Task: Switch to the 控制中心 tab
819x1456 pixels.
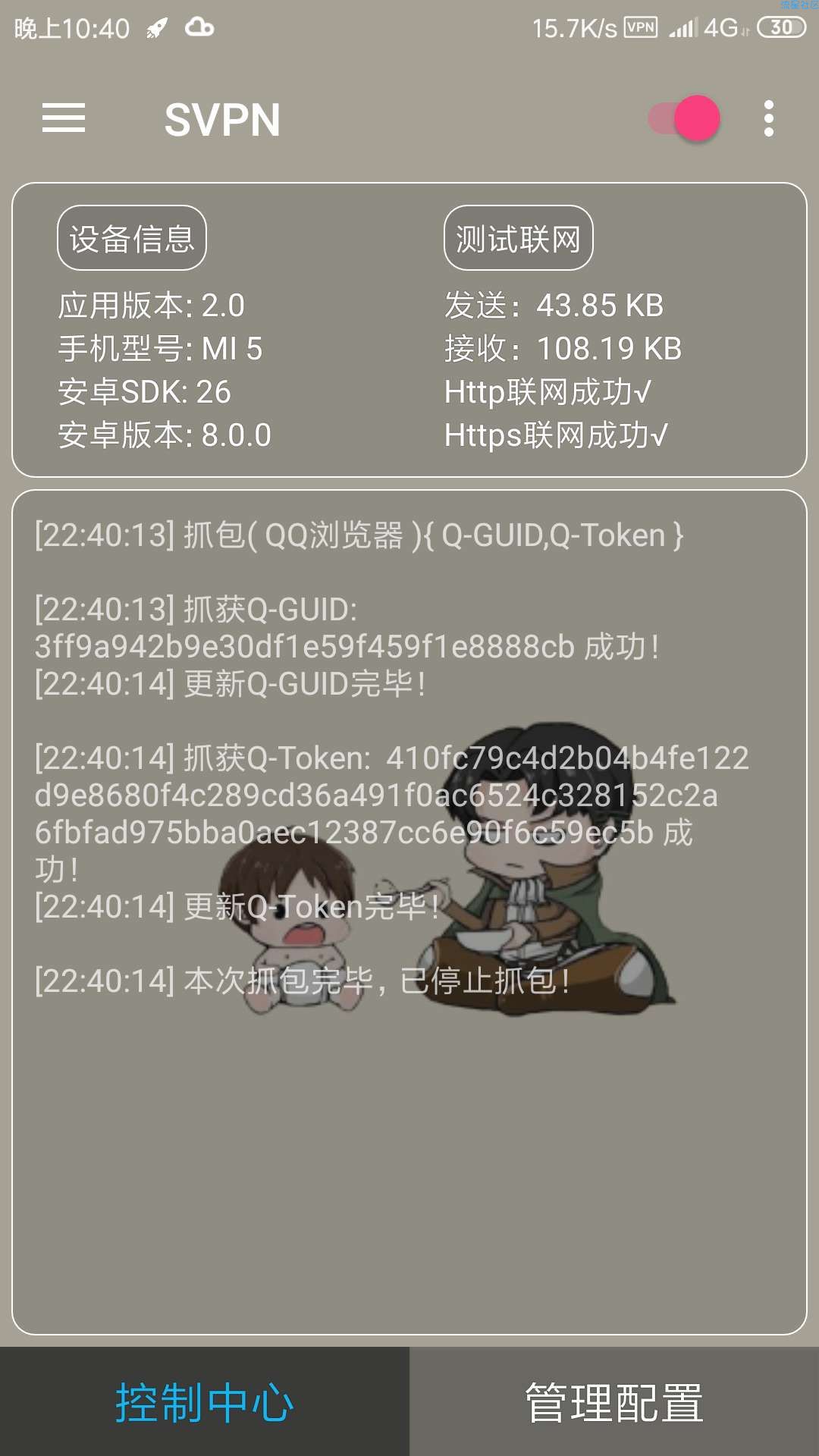Action: [x=205, y=1401]
